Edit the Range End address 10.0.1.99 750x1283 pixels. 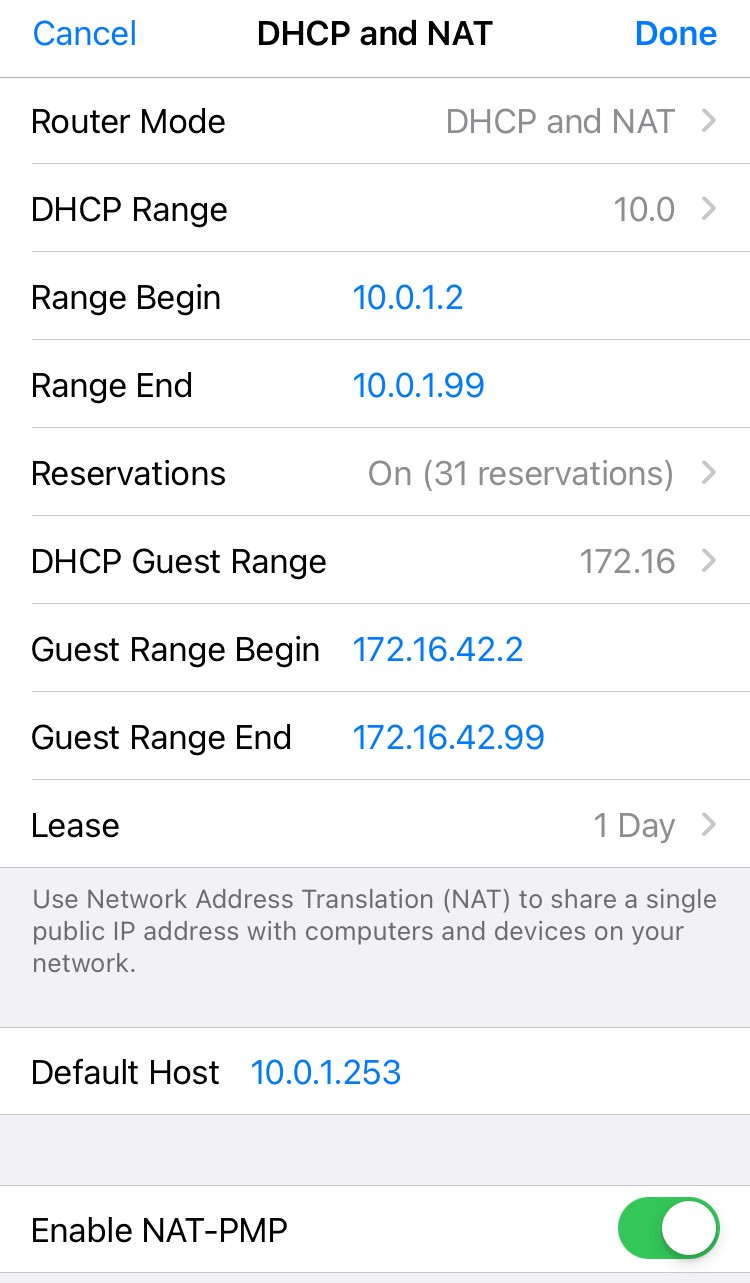(418, 385)
